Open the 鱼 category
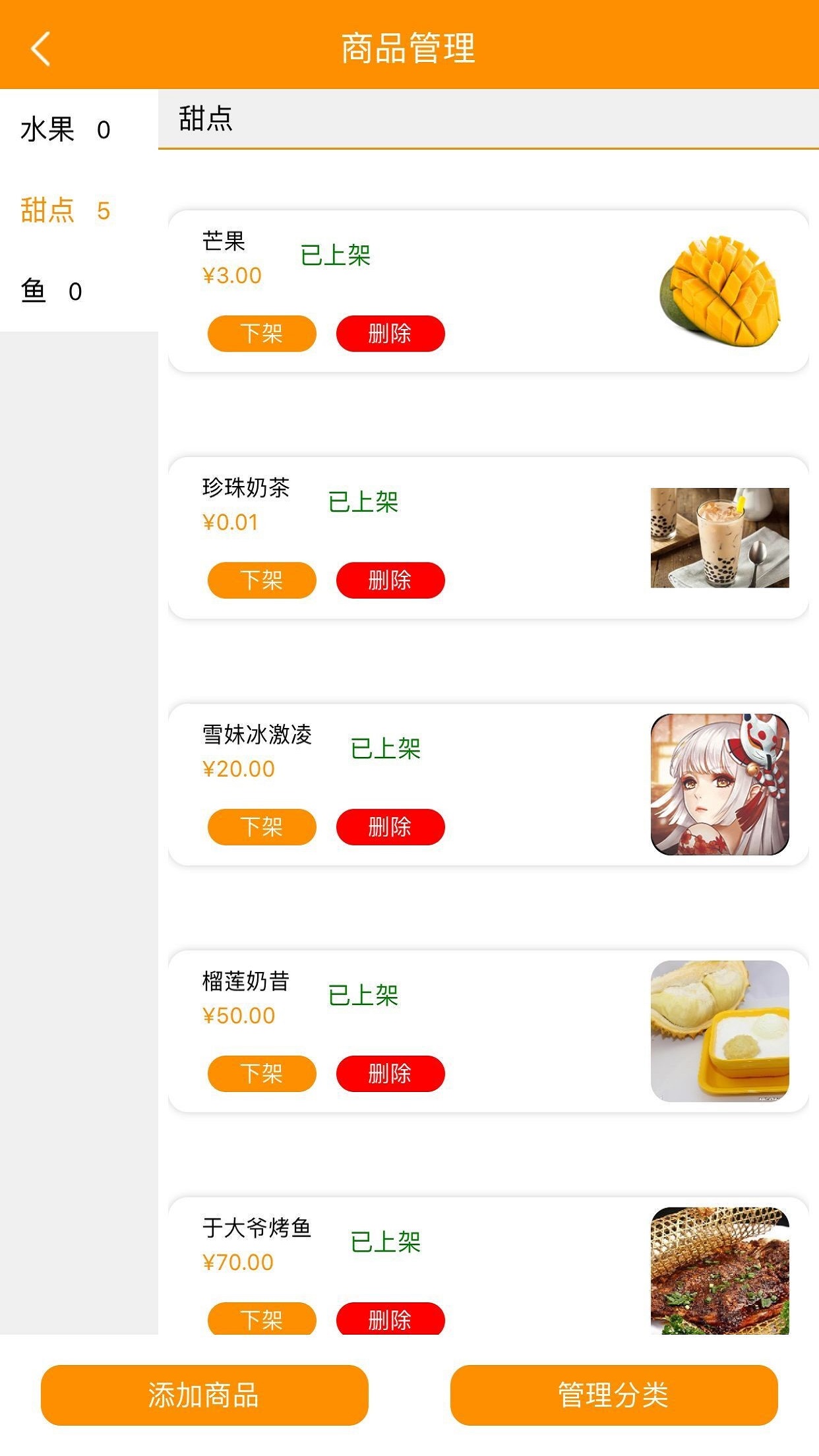 coord(51,291)
